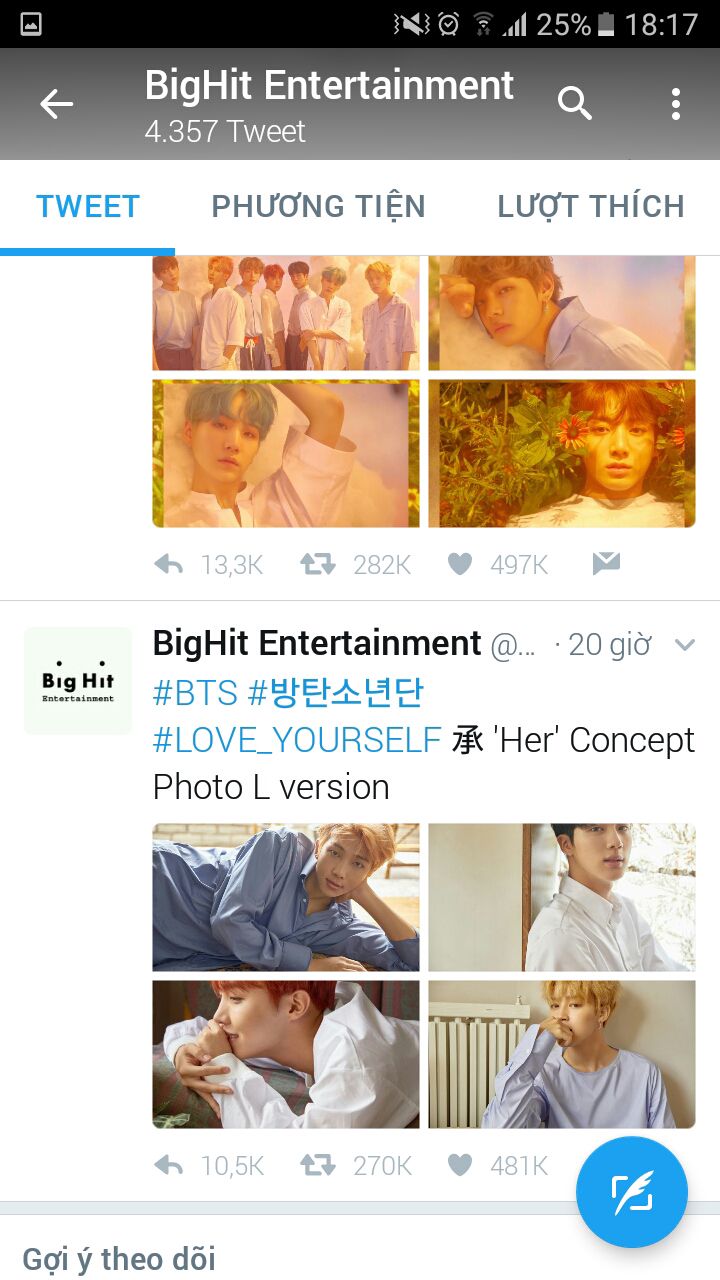Send the 497K-likes tweet via direct message
The height and width of the screenshot is (1280, 720).
605,565
